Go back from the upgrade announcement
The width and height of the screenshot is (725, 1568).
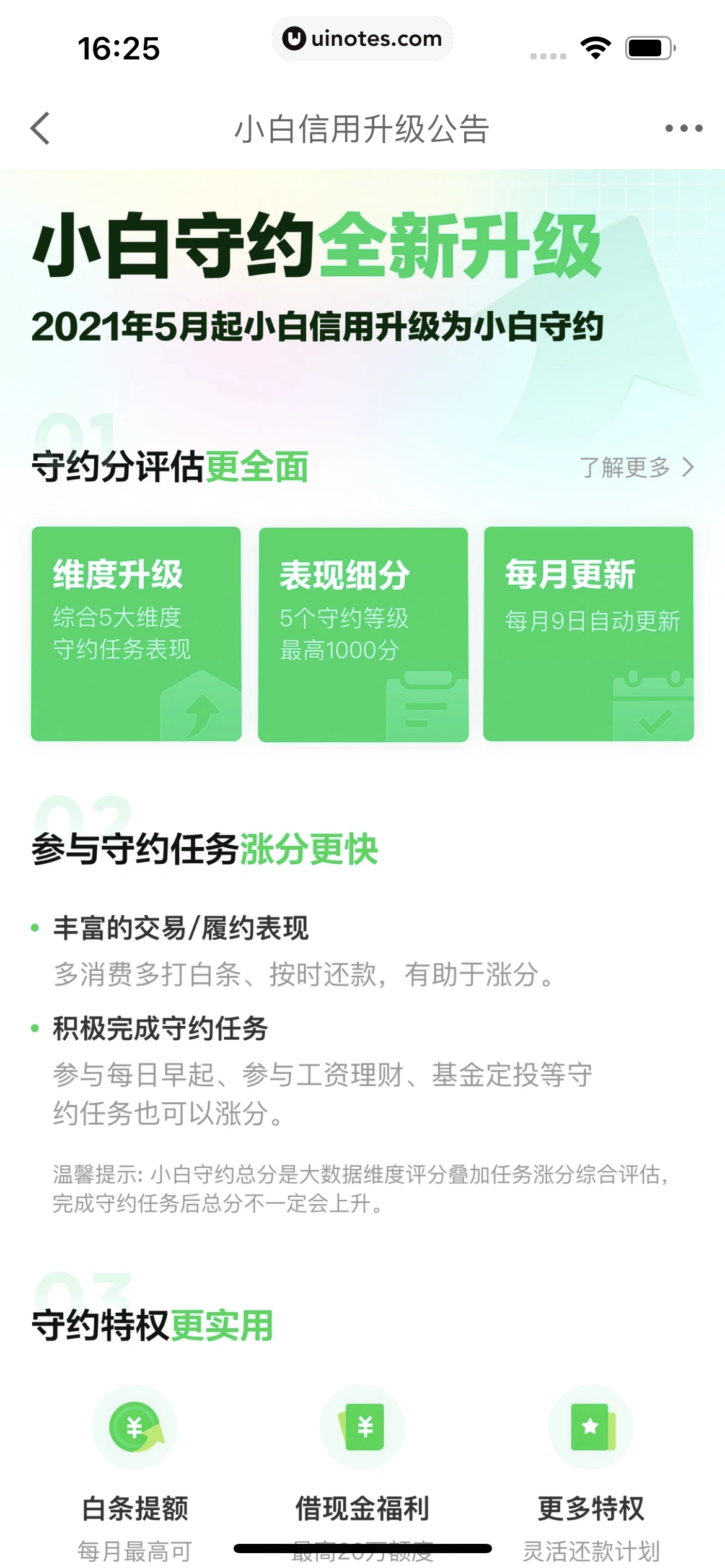coord(40,128)
